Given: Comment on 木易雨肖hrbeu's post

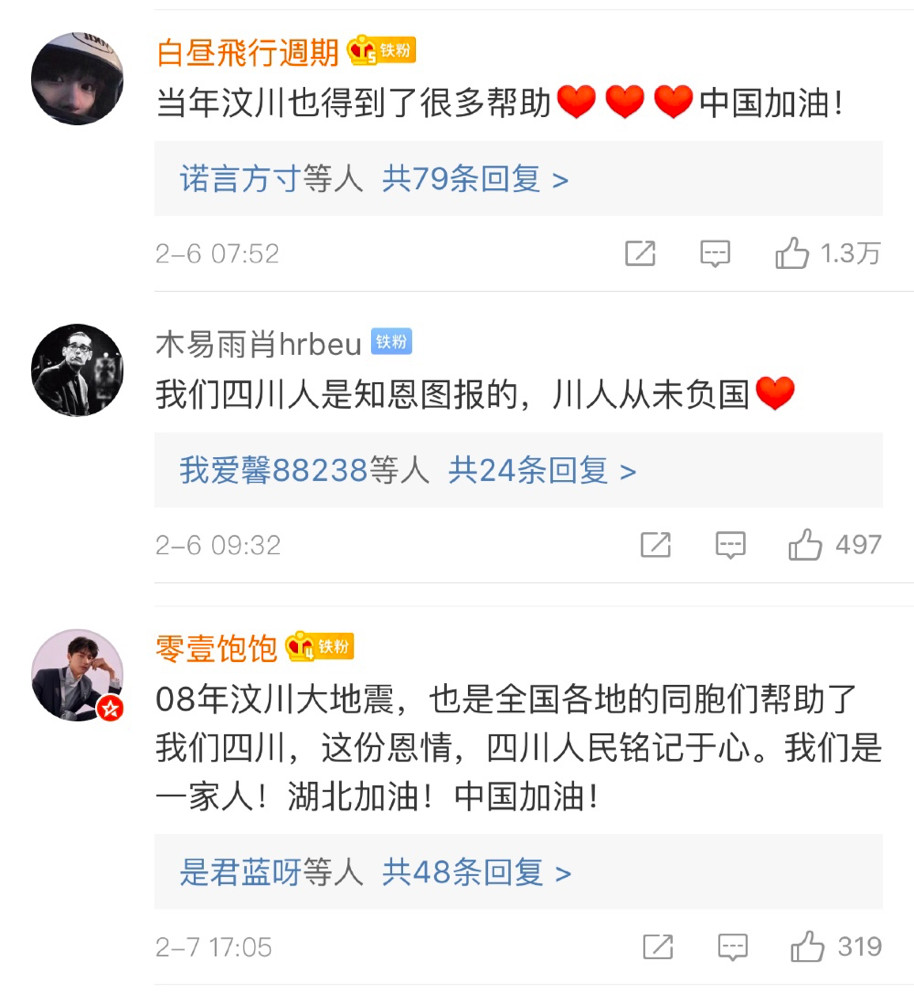Looking at the screenshot, I should pyautogui.click(x=731, y=545).
